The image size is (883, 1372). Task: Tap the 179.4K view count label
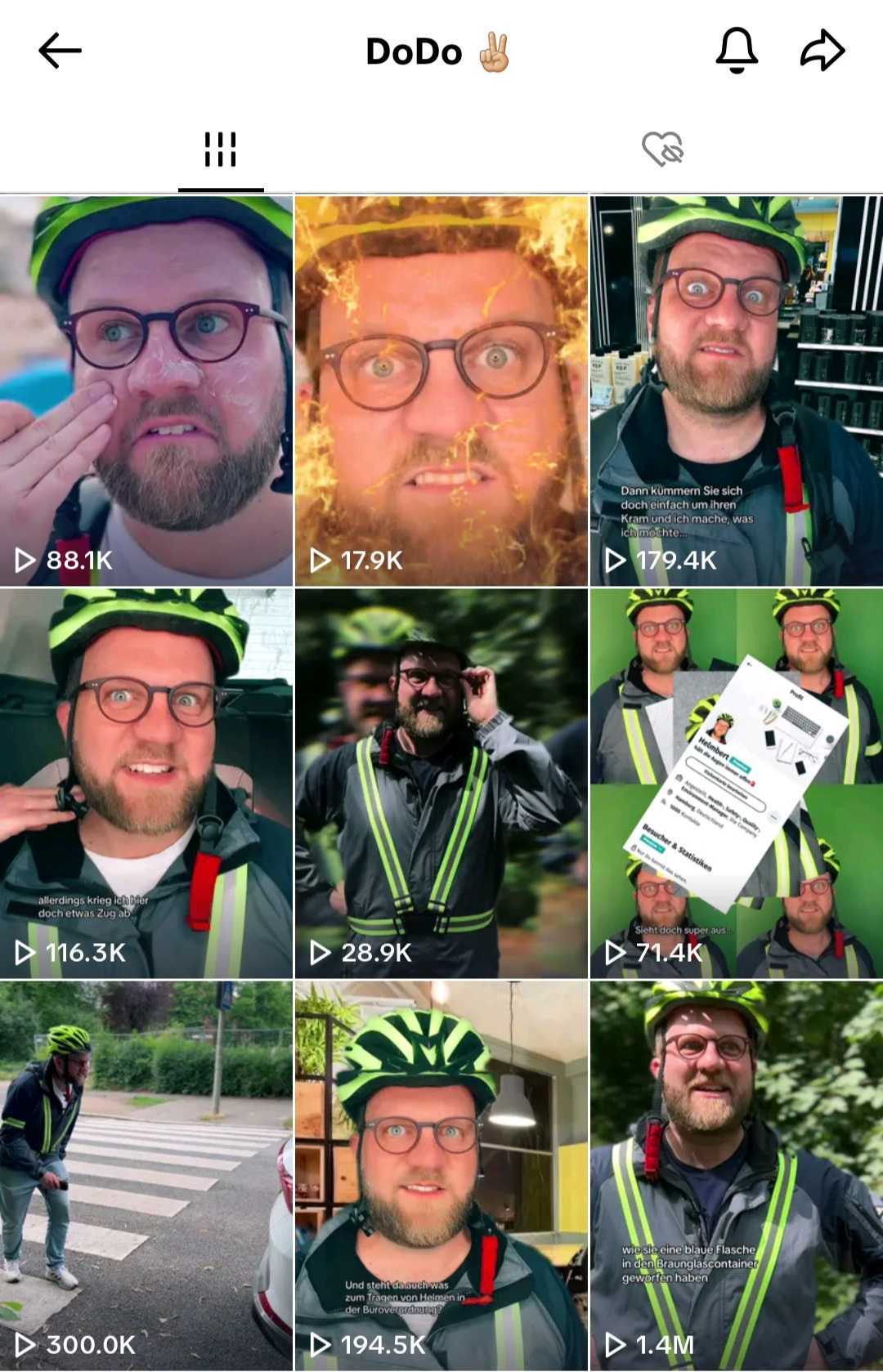[x=674, y=561]
